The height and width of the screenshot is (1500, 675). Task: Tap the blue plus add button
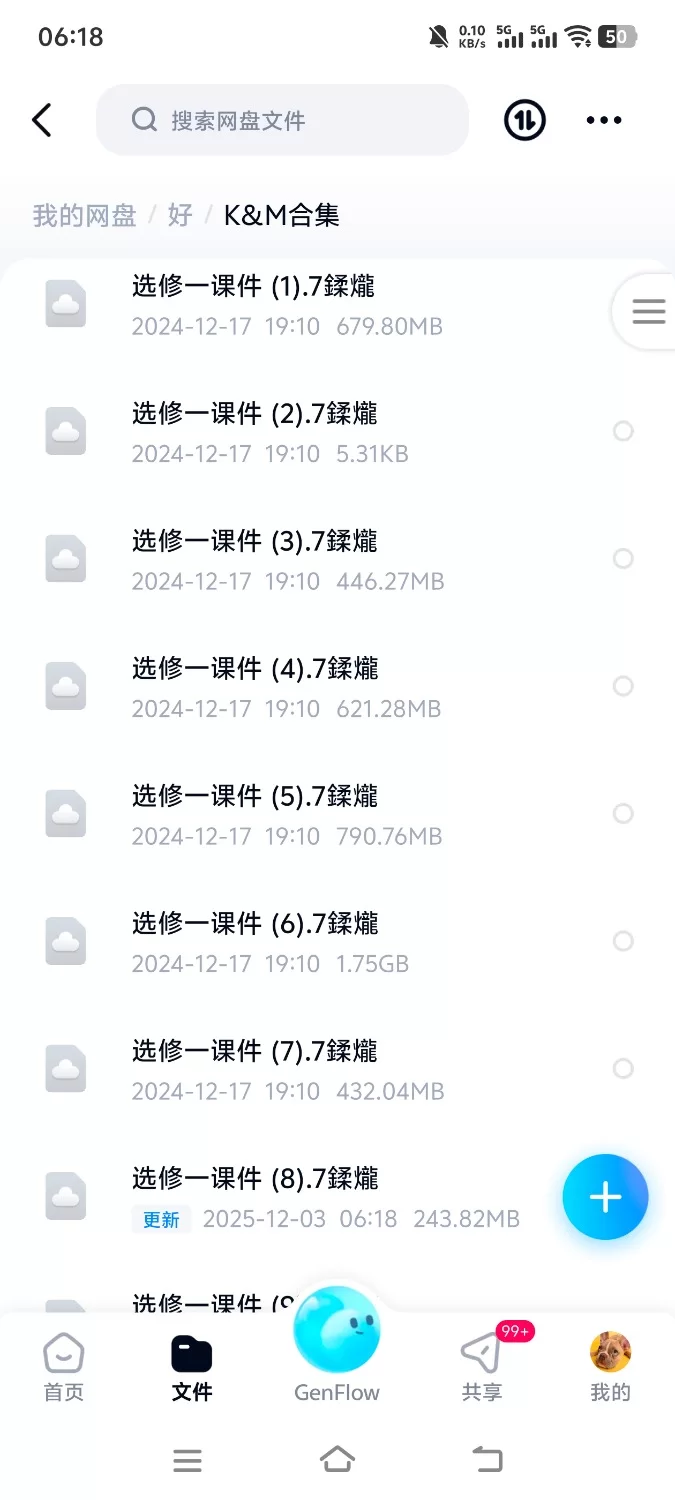tap(605, 1197)
